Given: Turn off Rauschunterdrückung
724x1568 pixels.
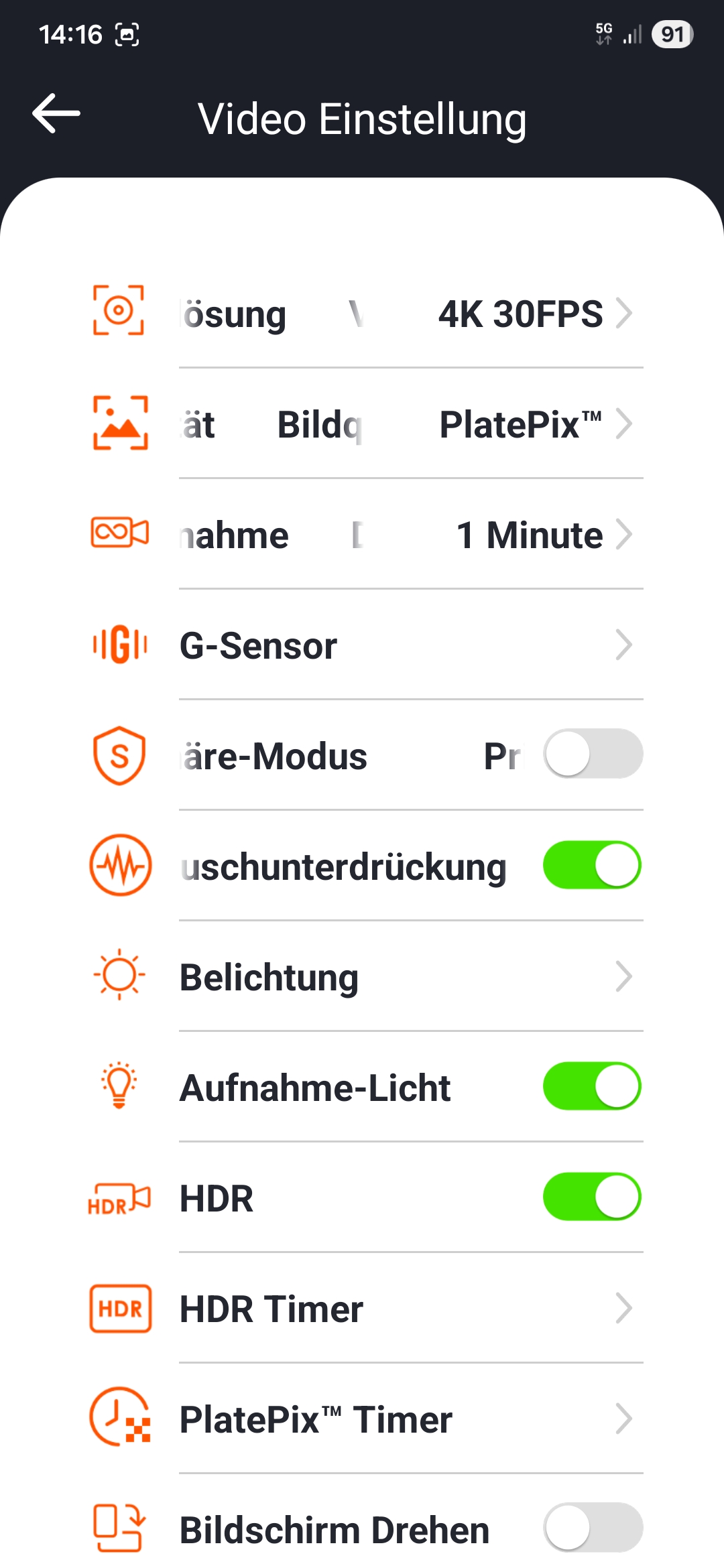Looking at the screenshot, I should (x=593, y=865).
